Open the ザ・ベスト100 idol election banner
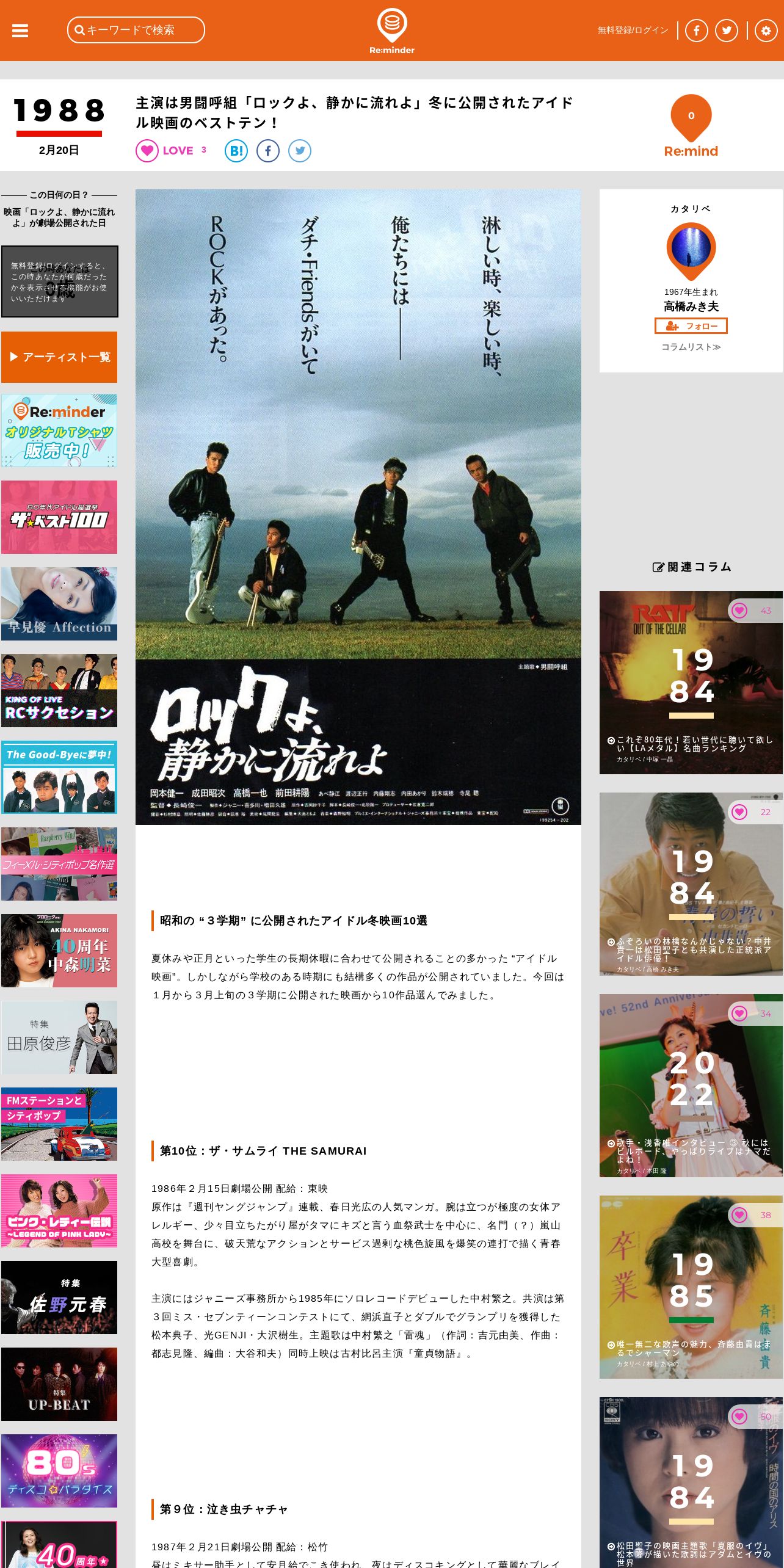 coord(59,517)
